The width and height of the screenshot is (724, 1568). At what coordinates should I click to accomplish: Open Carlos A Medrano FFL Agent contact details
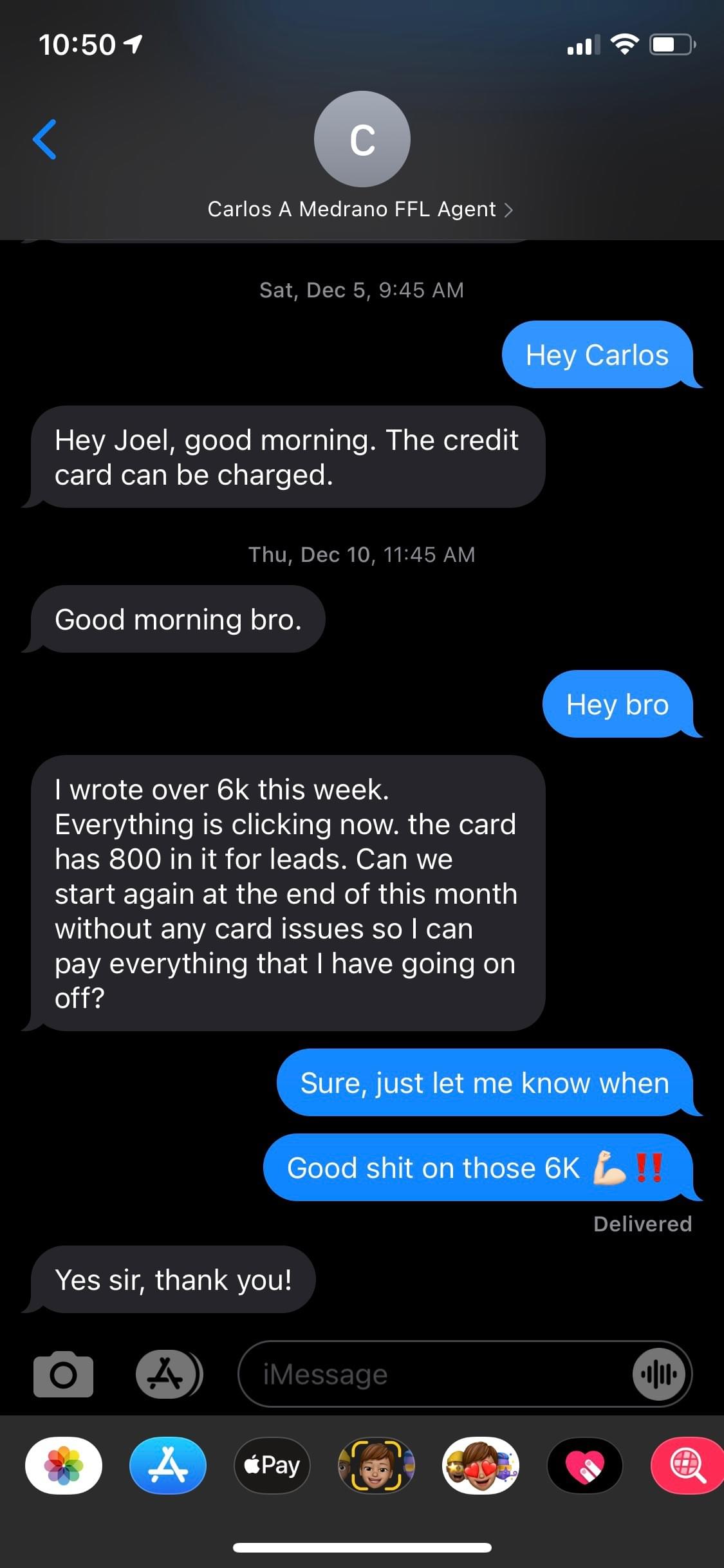(360, 209)
